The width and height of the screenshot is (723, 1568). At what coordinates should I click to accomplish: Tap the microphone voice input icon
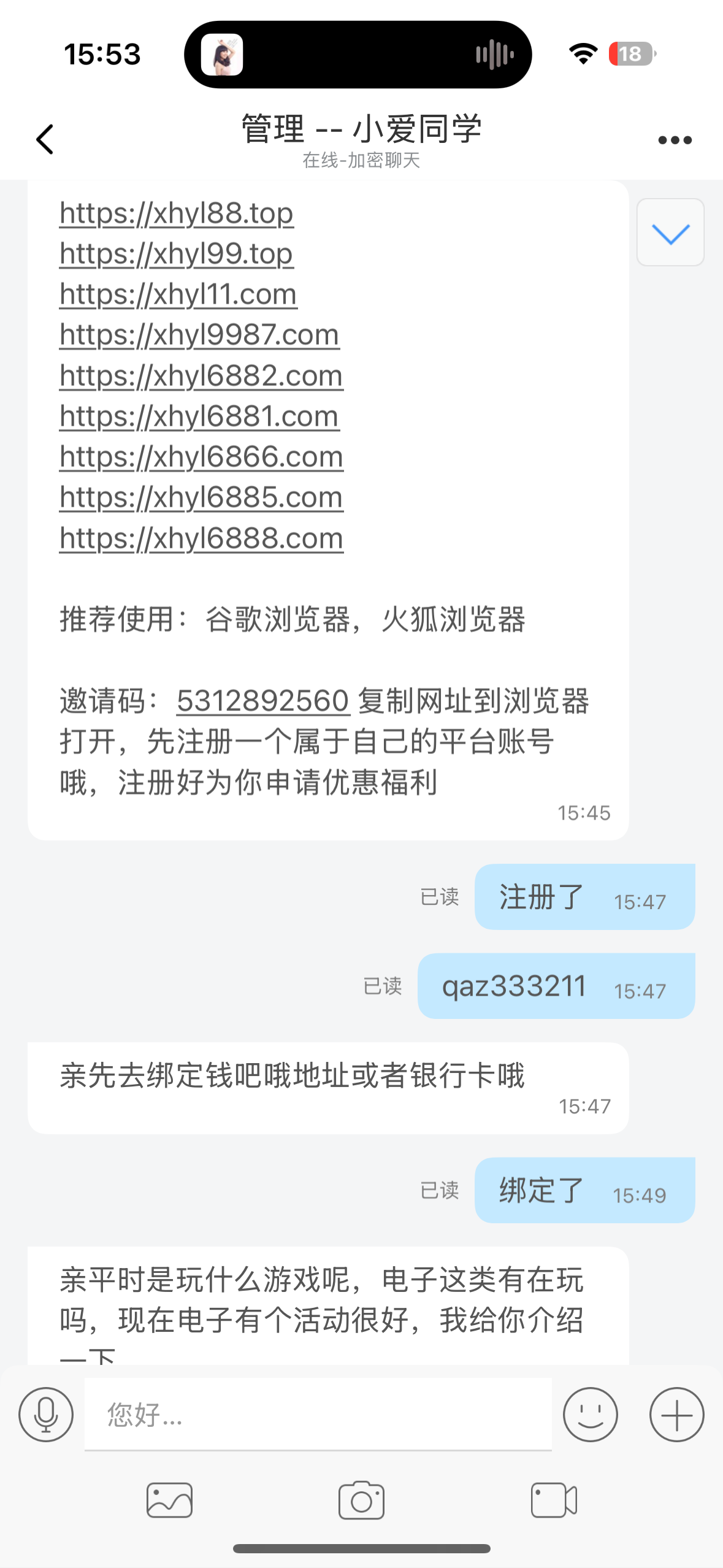(x=46, y=1414)
